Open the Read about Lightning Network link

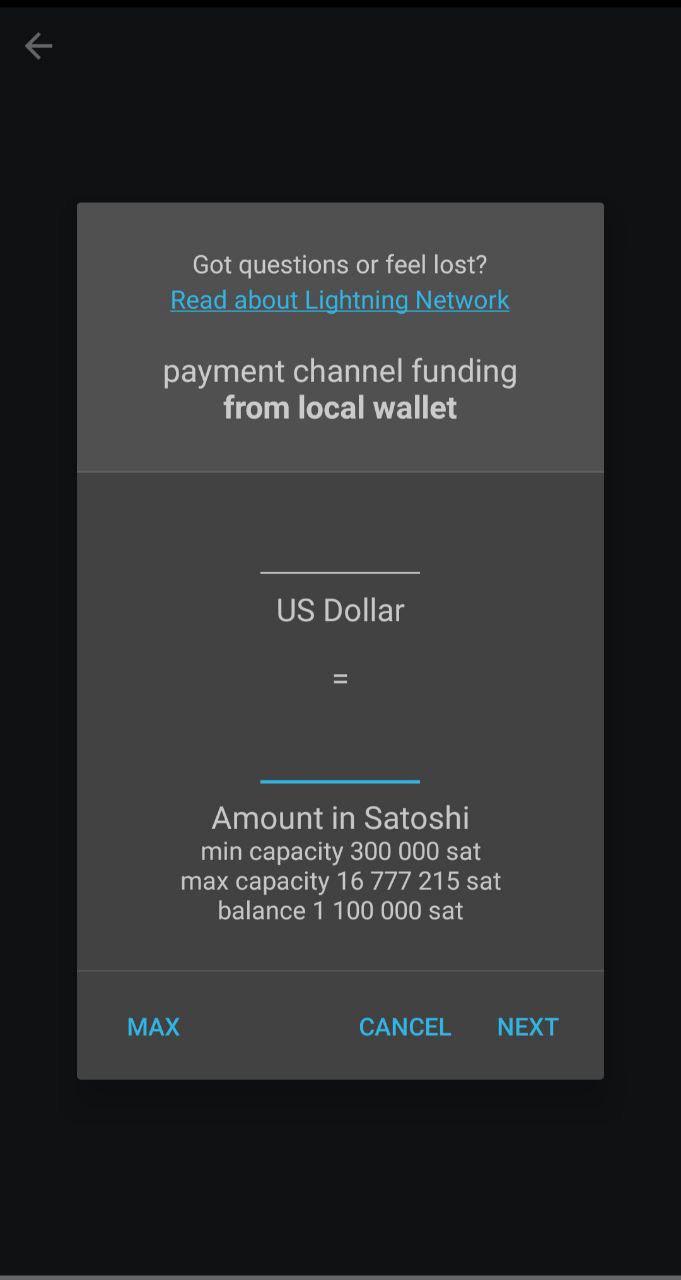340,300
